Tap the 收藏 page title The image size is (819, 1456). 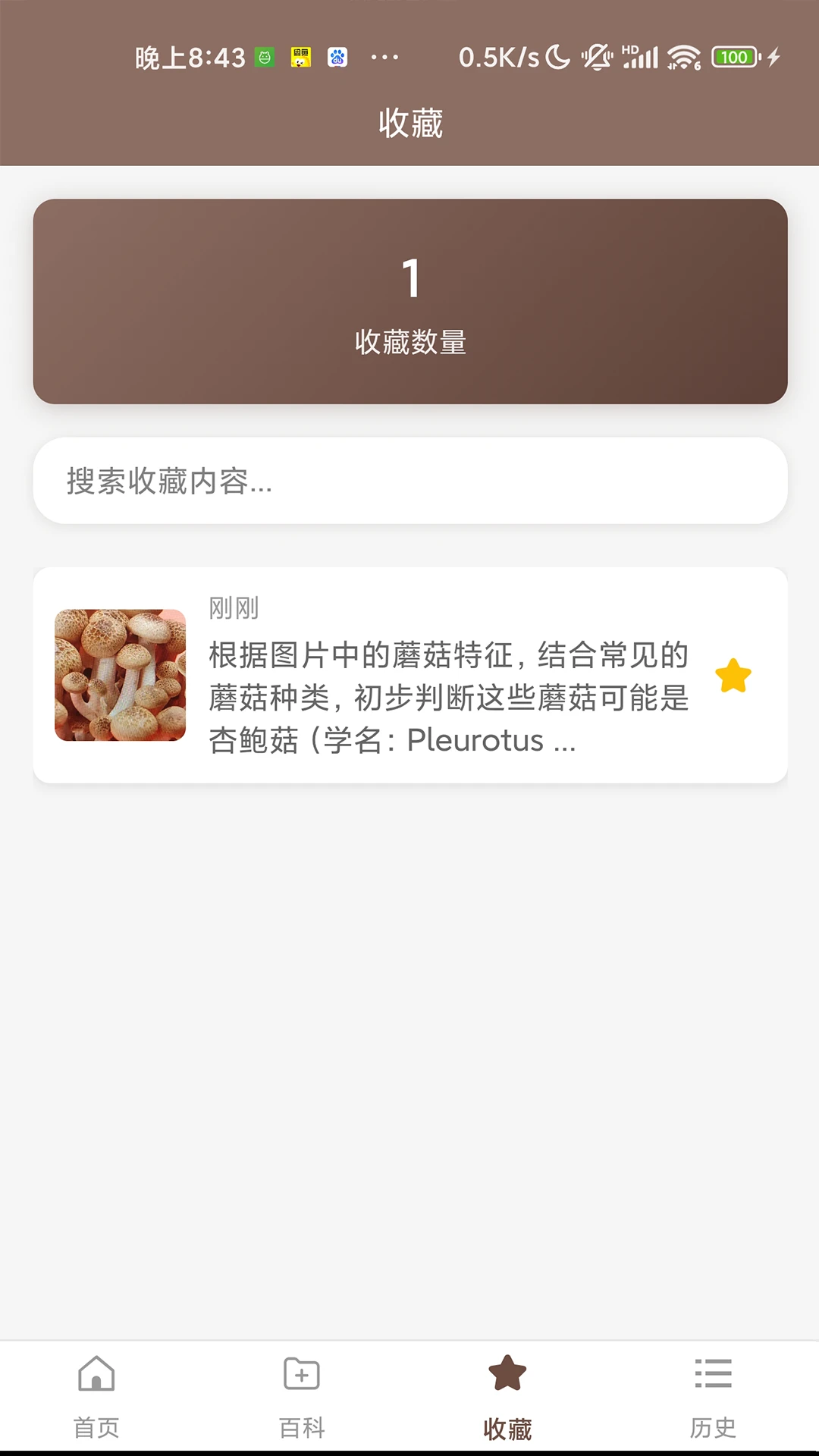point(409,121)
